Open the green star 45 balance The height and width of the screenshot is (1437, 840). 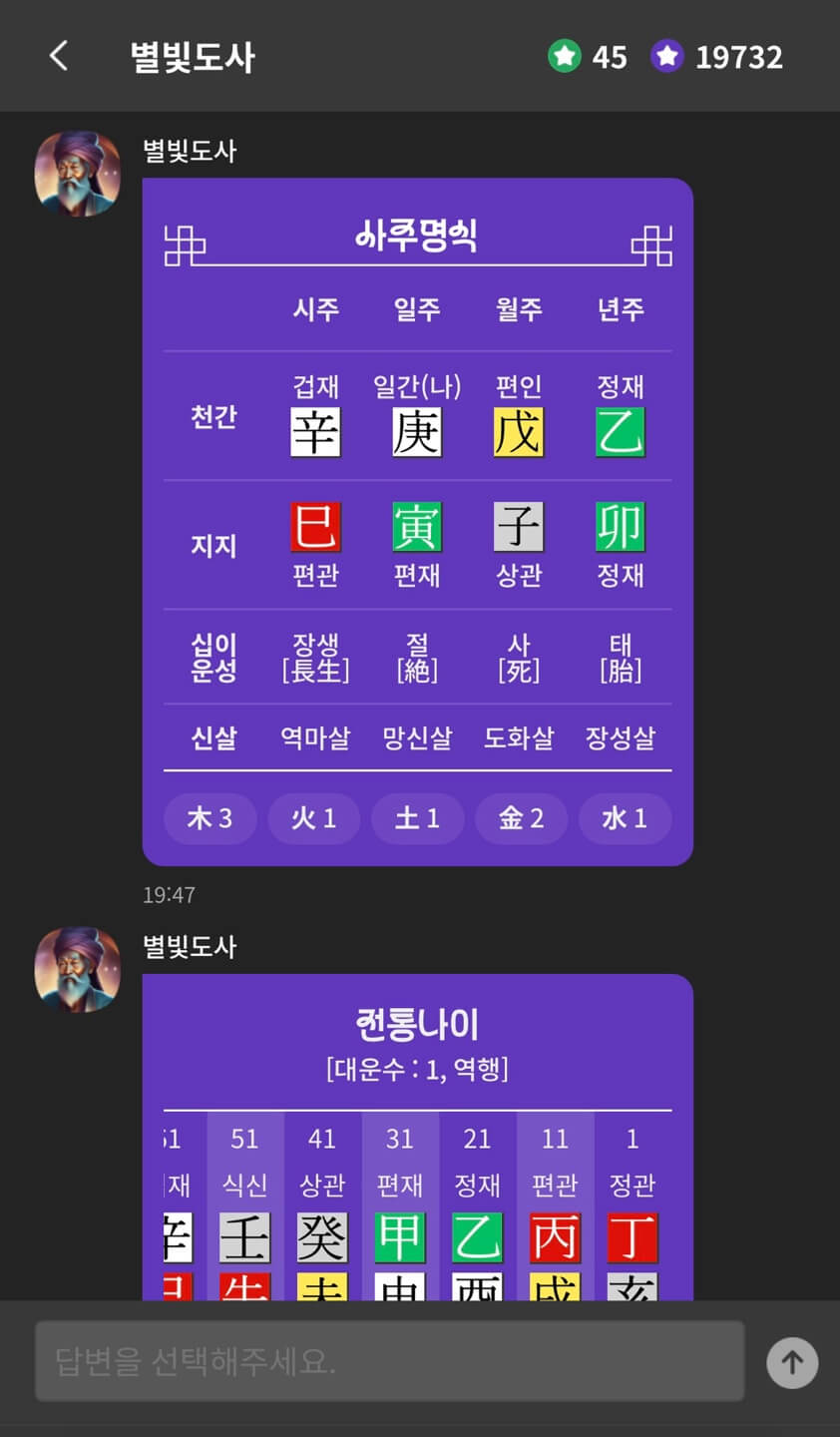[588, 57]
